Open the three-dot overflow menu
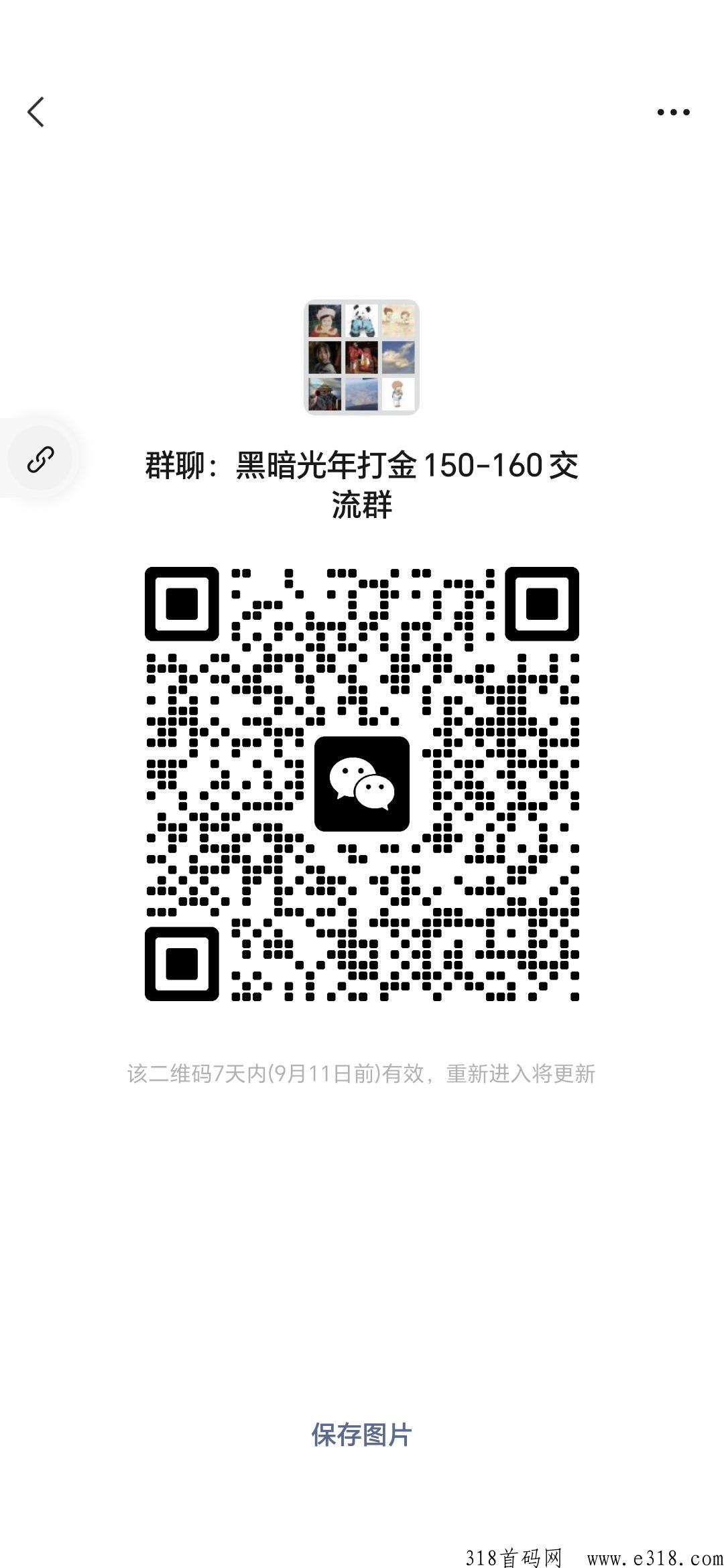The width and height of the screenshot is (724, 1568). tap(673, 112)
